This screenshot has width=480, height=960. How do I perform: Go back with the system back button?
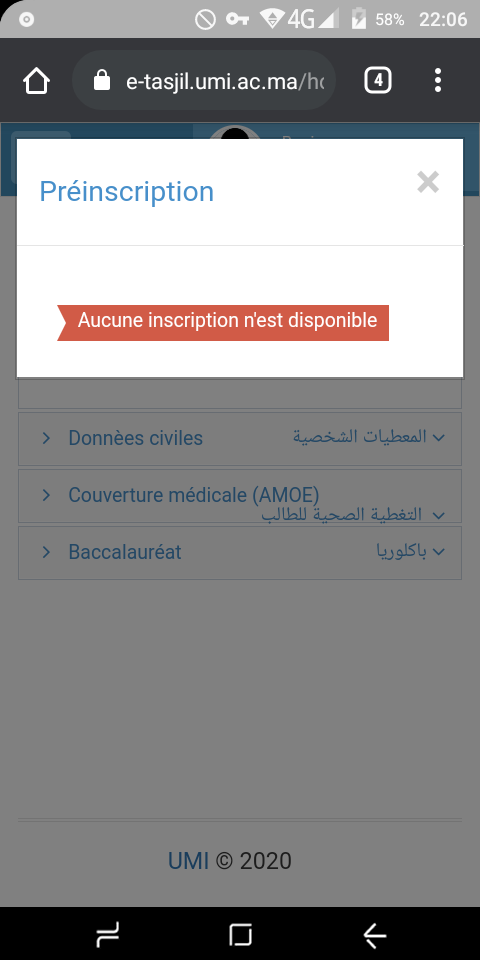374,936
